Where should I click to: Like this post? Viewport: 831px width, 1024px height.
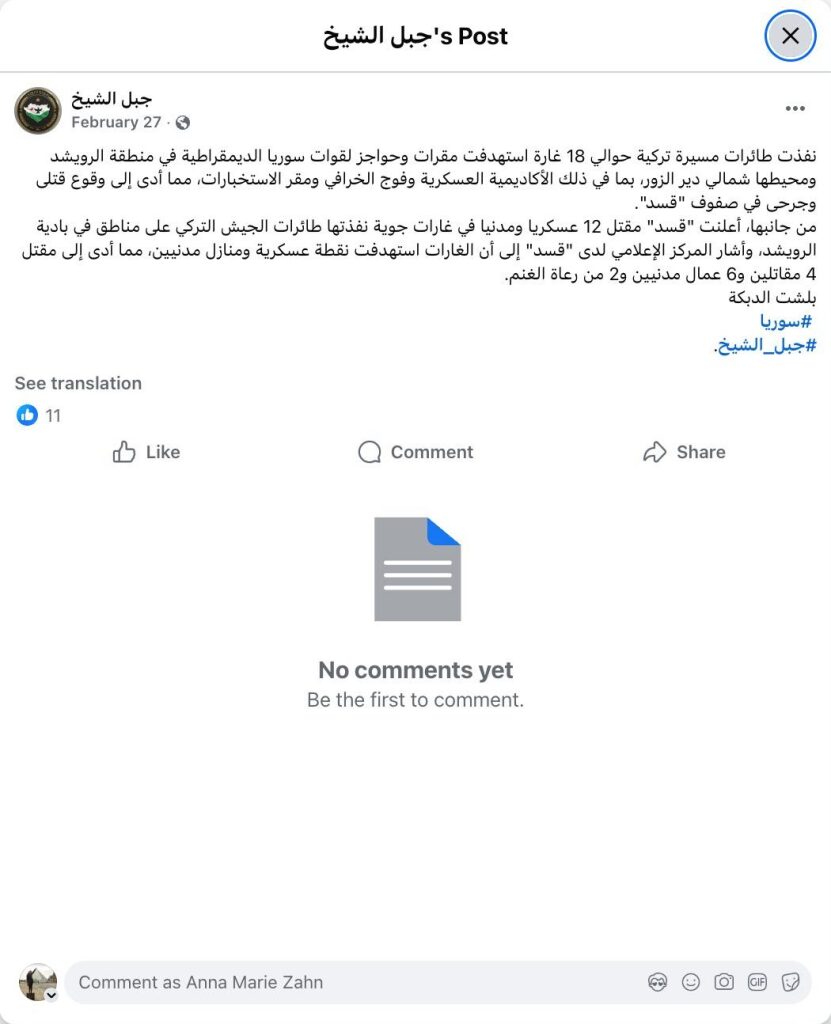tap(146, 452)
